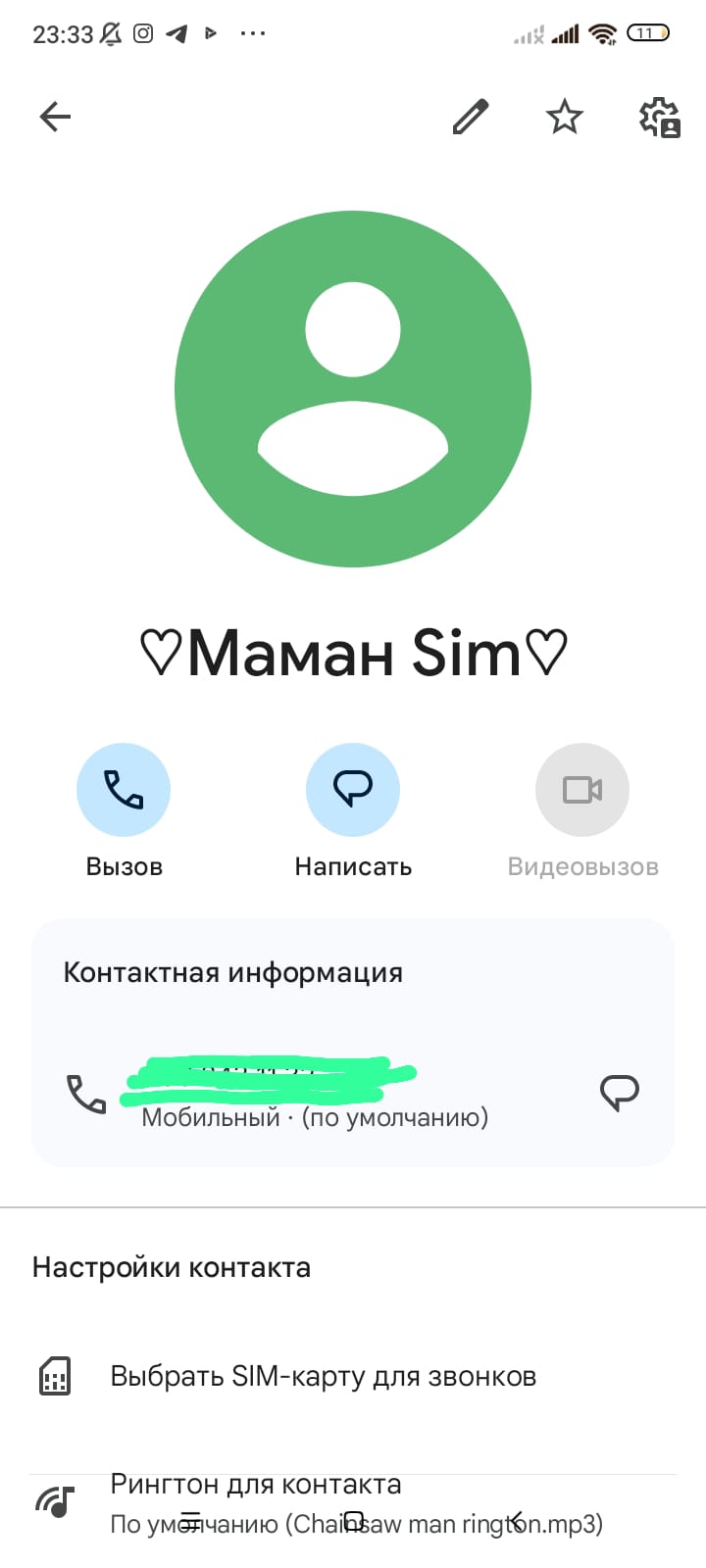Open the Рингтон для контакта setting
The height and width of the screenshot is (1568, 706).
tap(353, 1503)
